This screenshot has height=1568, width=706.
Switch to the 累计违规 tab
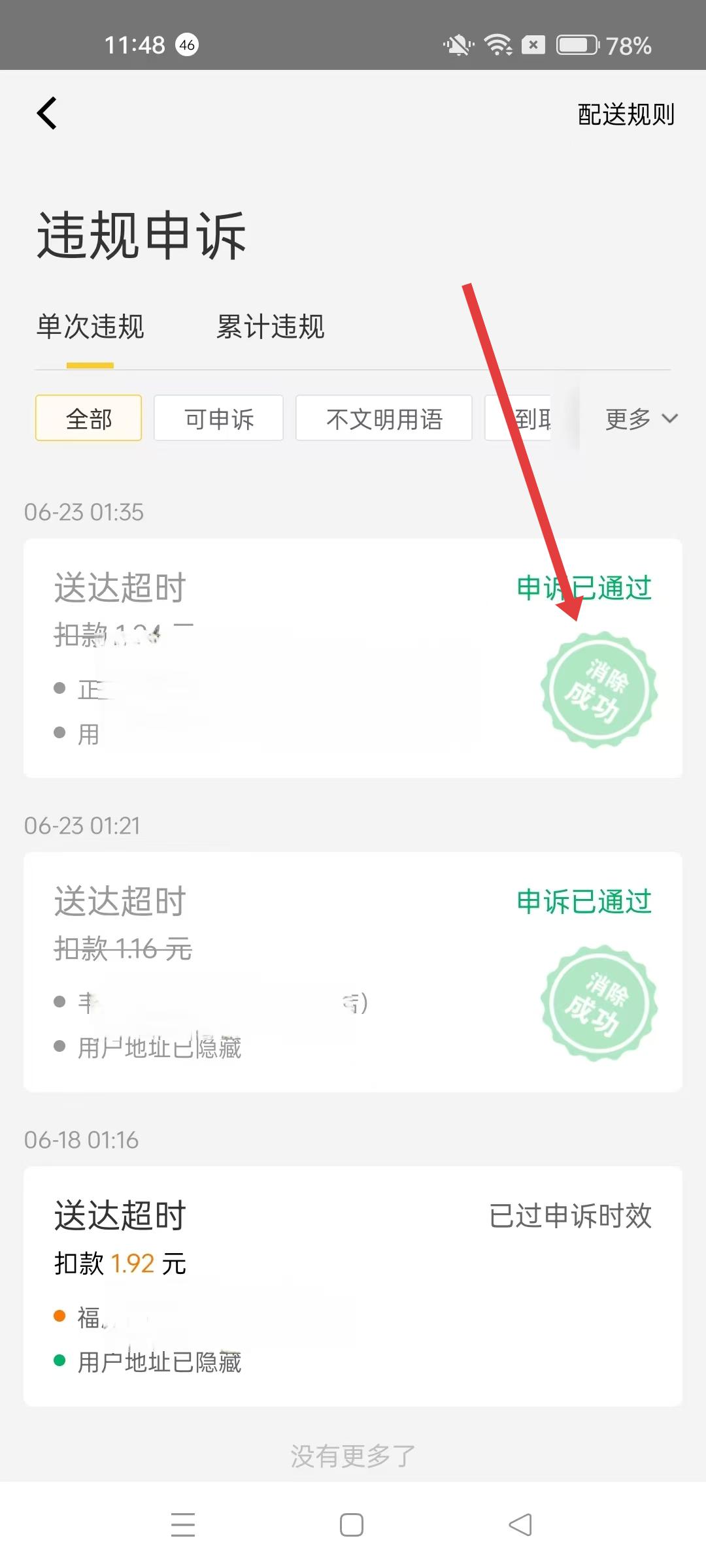(x=270, y=327)
